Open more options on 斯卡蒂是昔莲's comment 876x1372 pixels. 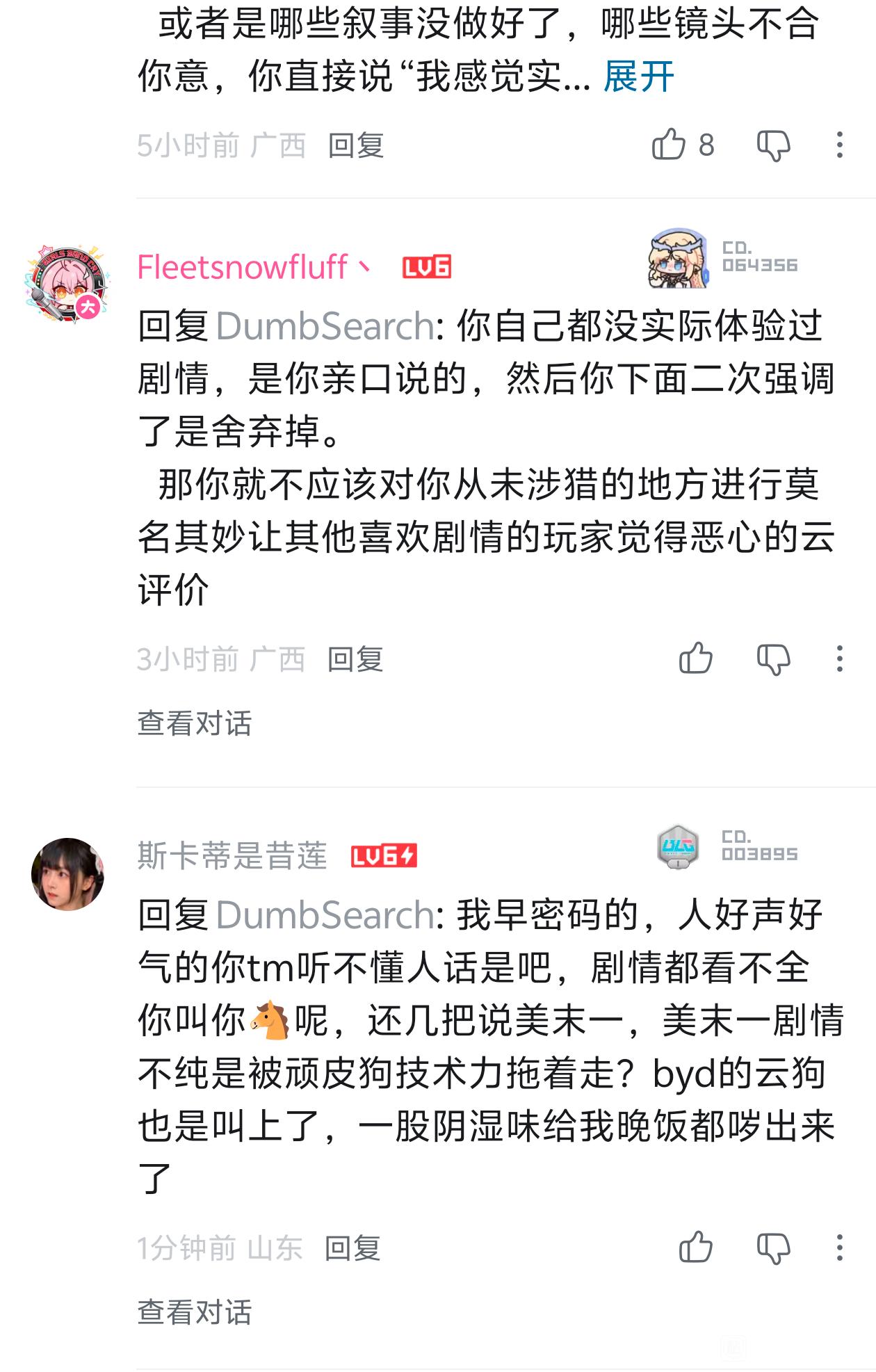(x=839, y=1247)
